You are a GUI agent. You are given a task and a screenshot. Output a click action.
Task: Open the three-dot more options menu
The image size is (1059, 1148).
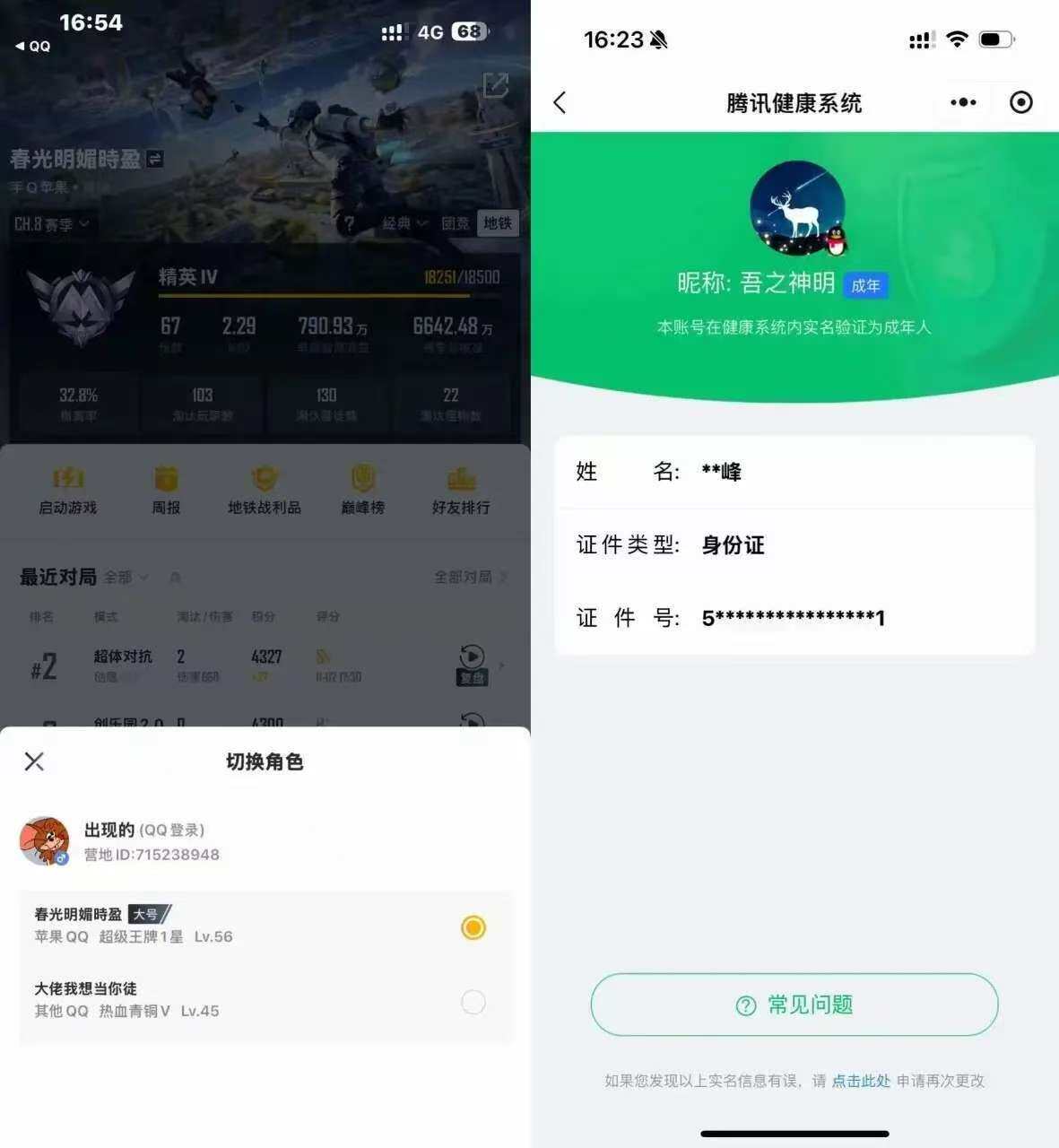(962, 102)
